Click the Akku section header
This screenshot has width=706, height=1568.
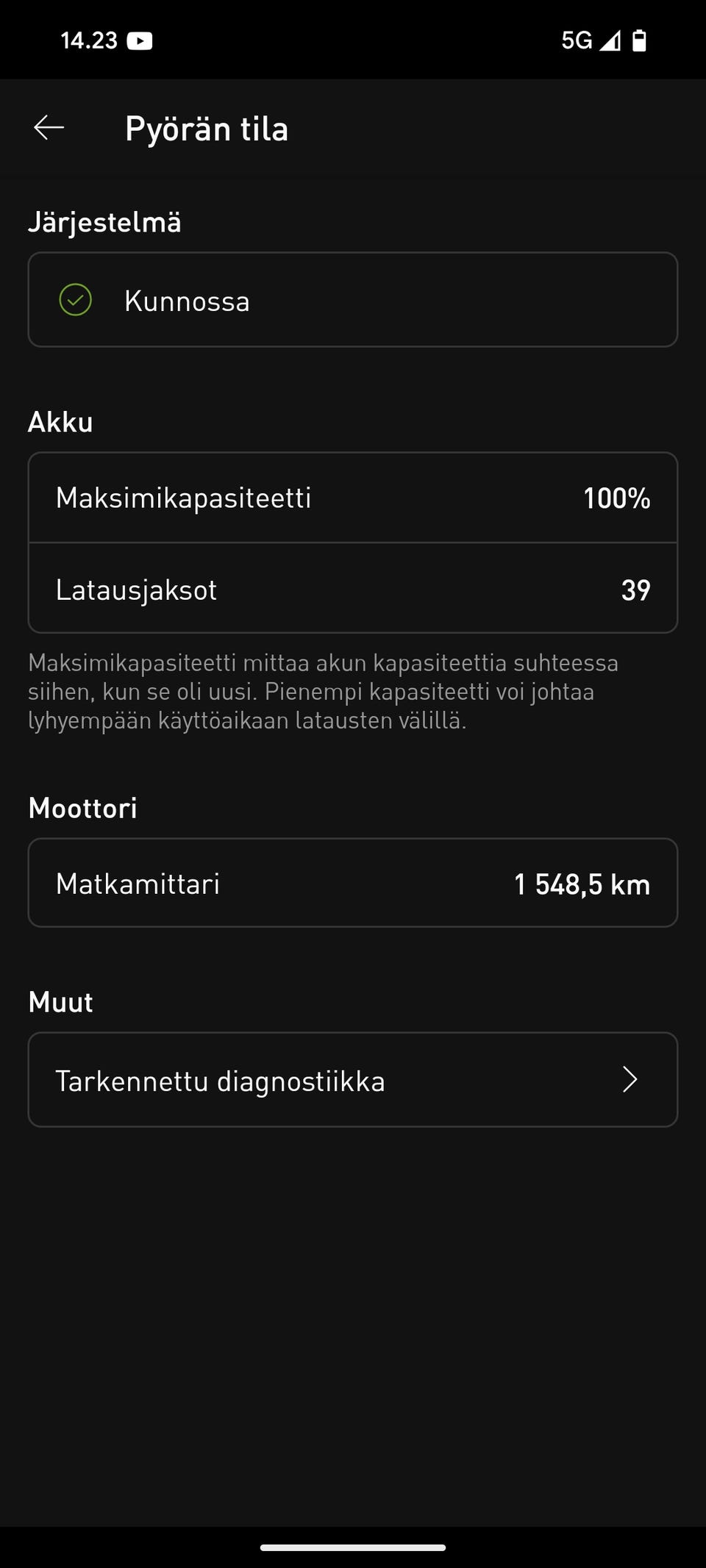pos(60,421)
